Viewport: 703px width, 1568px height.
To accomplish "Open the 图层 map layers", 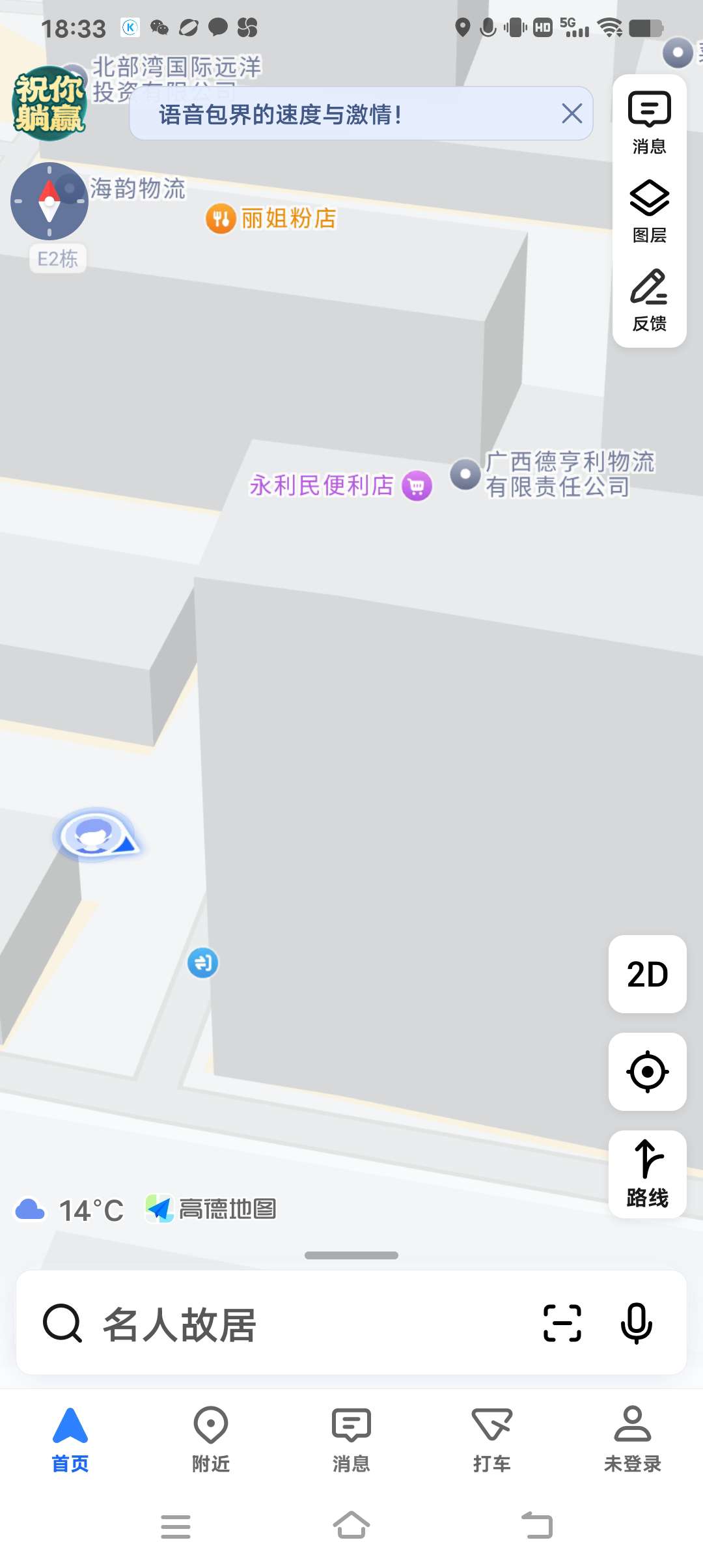I will (649, 211).
